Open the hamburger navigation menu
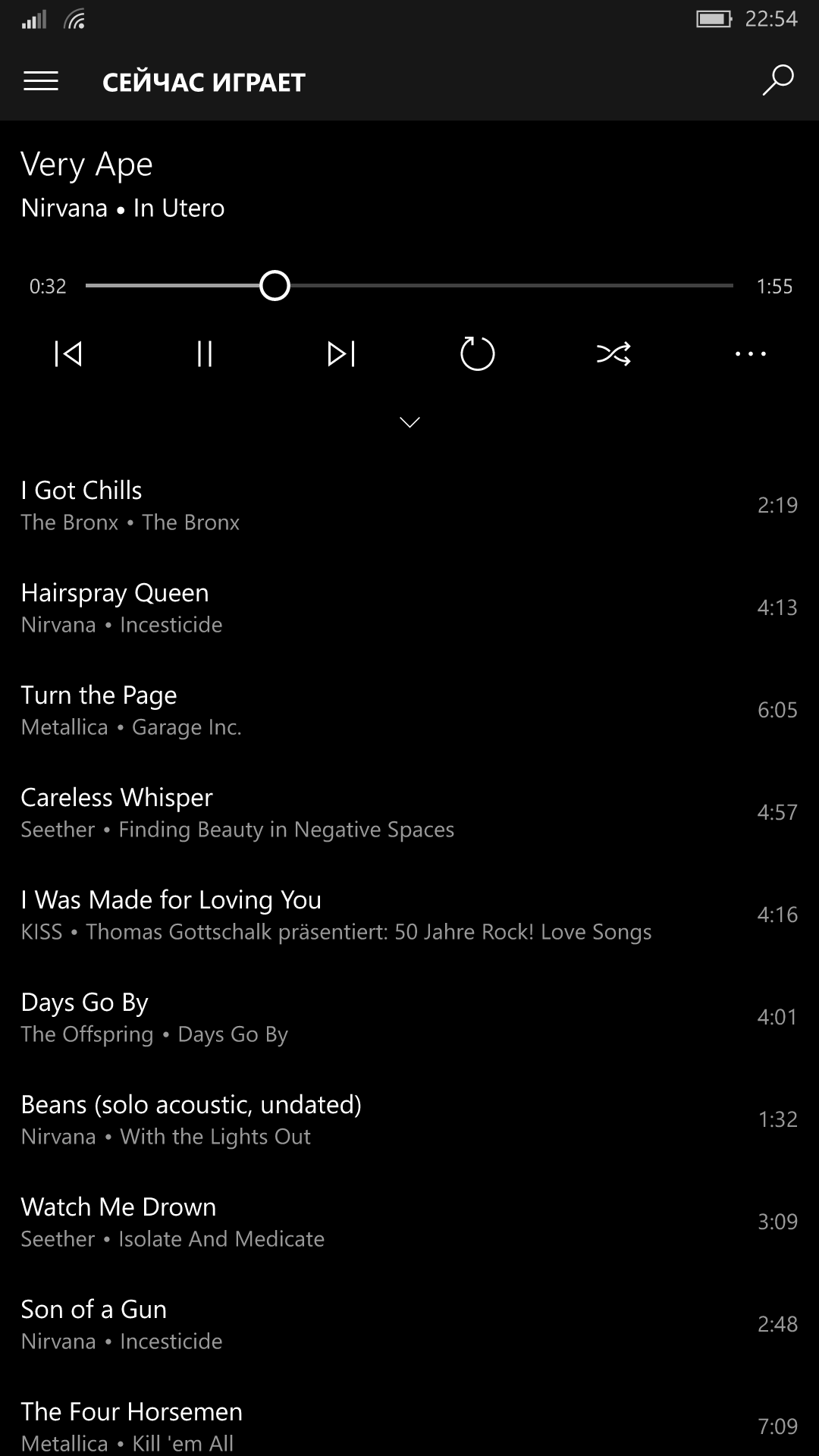 pos(41,81)
